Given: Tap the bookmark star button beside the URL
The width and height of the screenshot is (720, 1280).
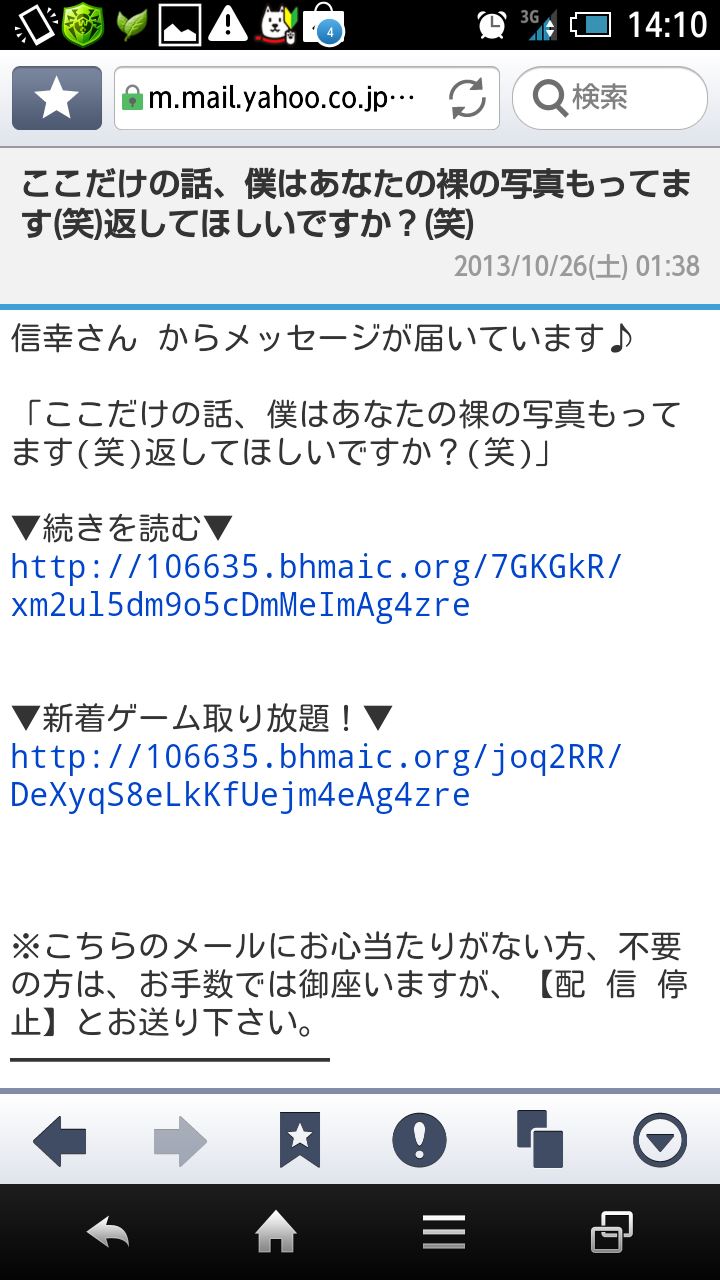Looking at the screenshot, I should coord(57,98).
